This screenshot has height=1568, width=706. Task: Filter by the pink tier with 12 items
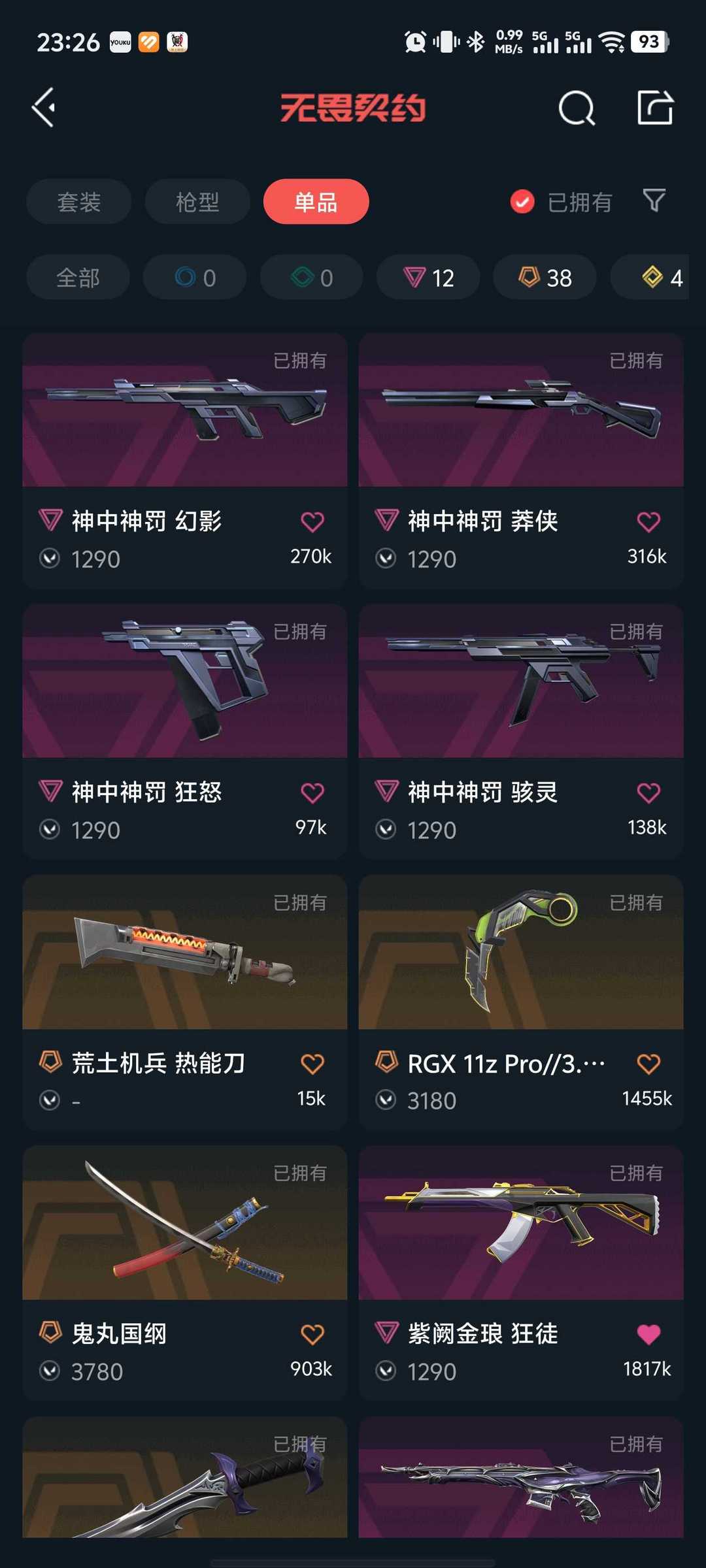(428, 278)
